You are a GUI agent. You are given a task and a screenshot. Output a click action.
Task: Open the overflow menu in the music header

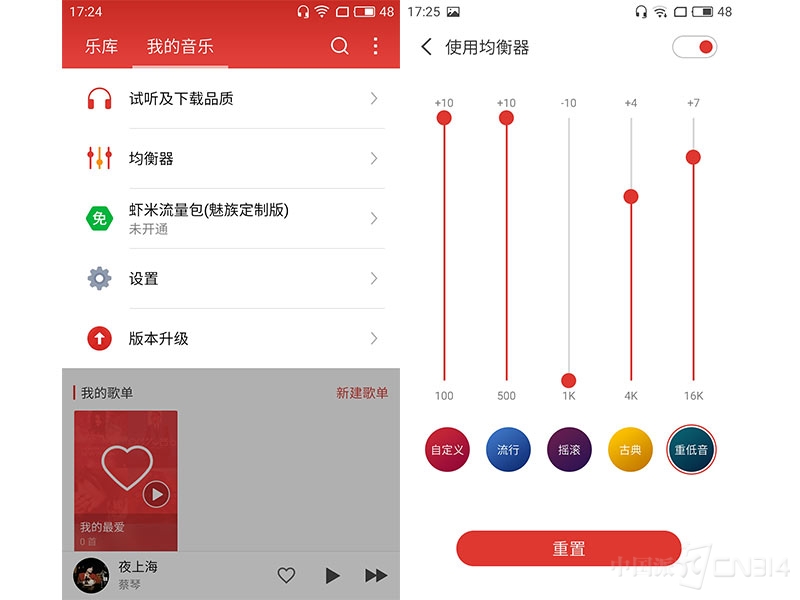click(x=376, y=46)
